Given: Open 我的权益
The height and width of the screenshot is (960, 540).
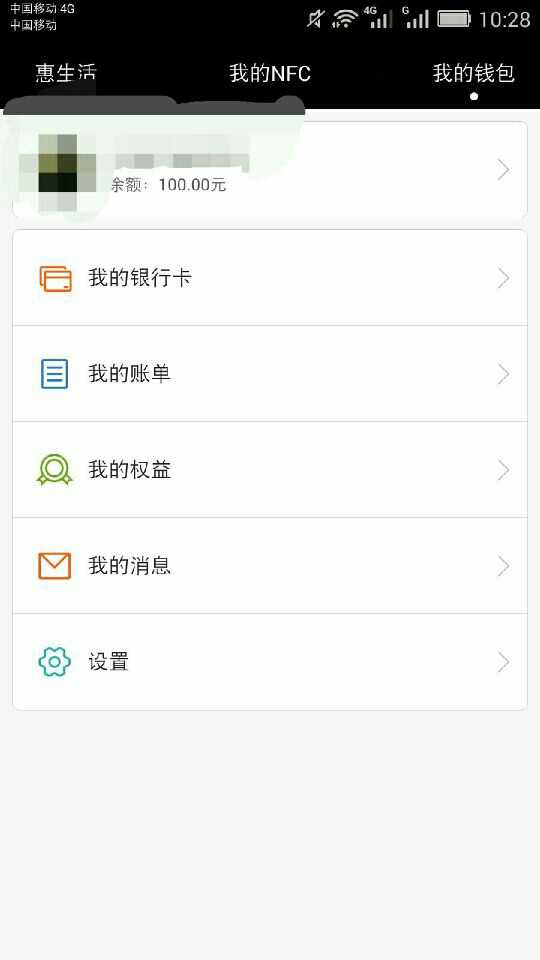Looking at the screenshot, I should [270, 470].
